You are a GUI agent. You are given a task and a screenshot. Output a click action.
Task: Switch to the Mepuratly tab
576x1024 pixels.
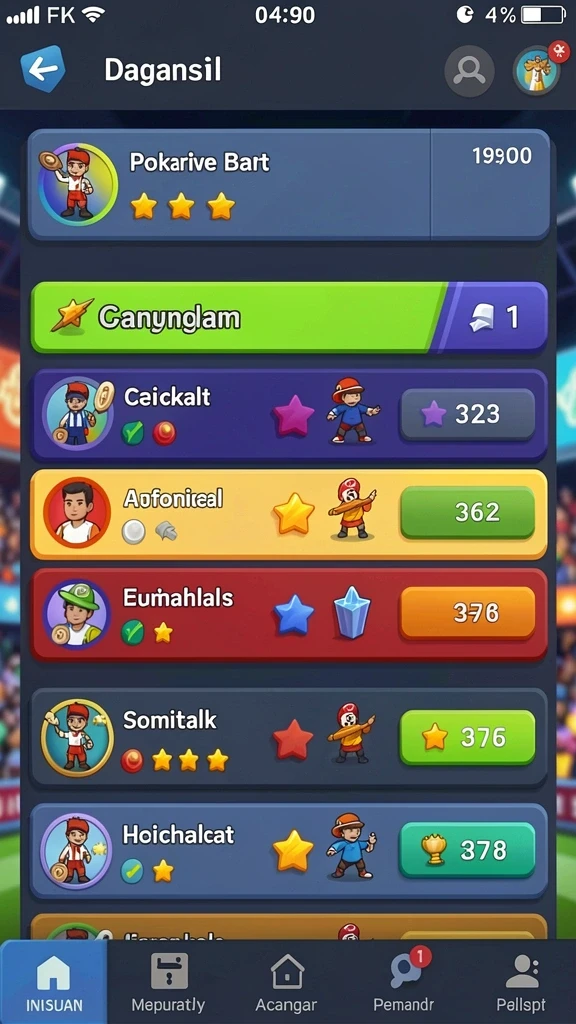(x=168, y=982)
